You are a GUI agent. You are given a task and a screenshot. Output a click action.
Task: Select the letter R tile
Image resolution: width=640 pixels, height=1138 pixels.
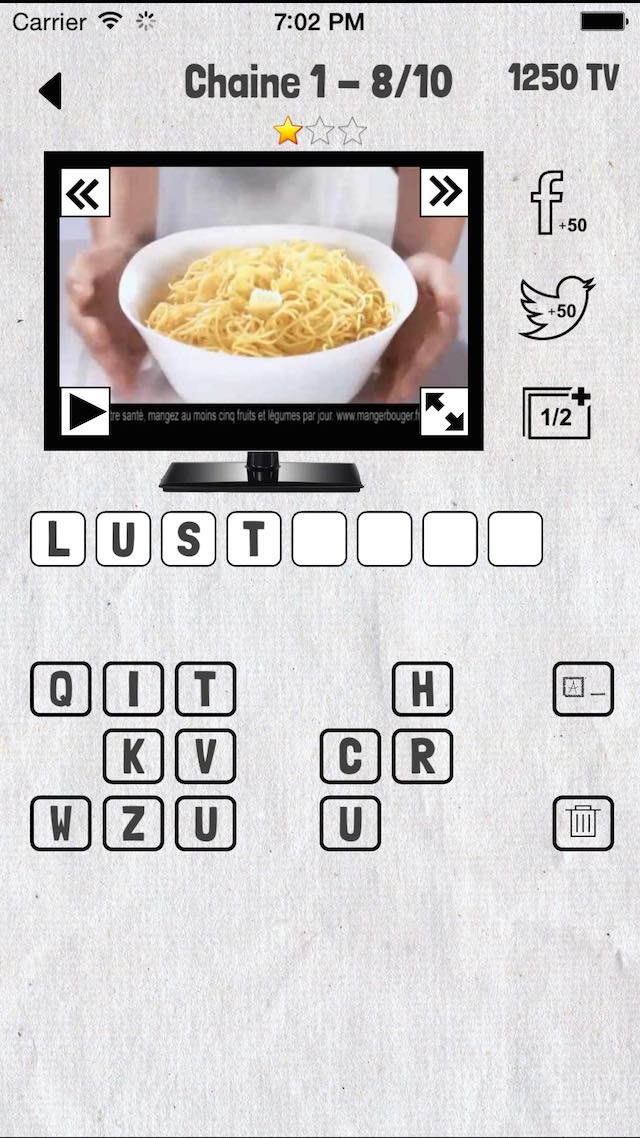point(422,756)
